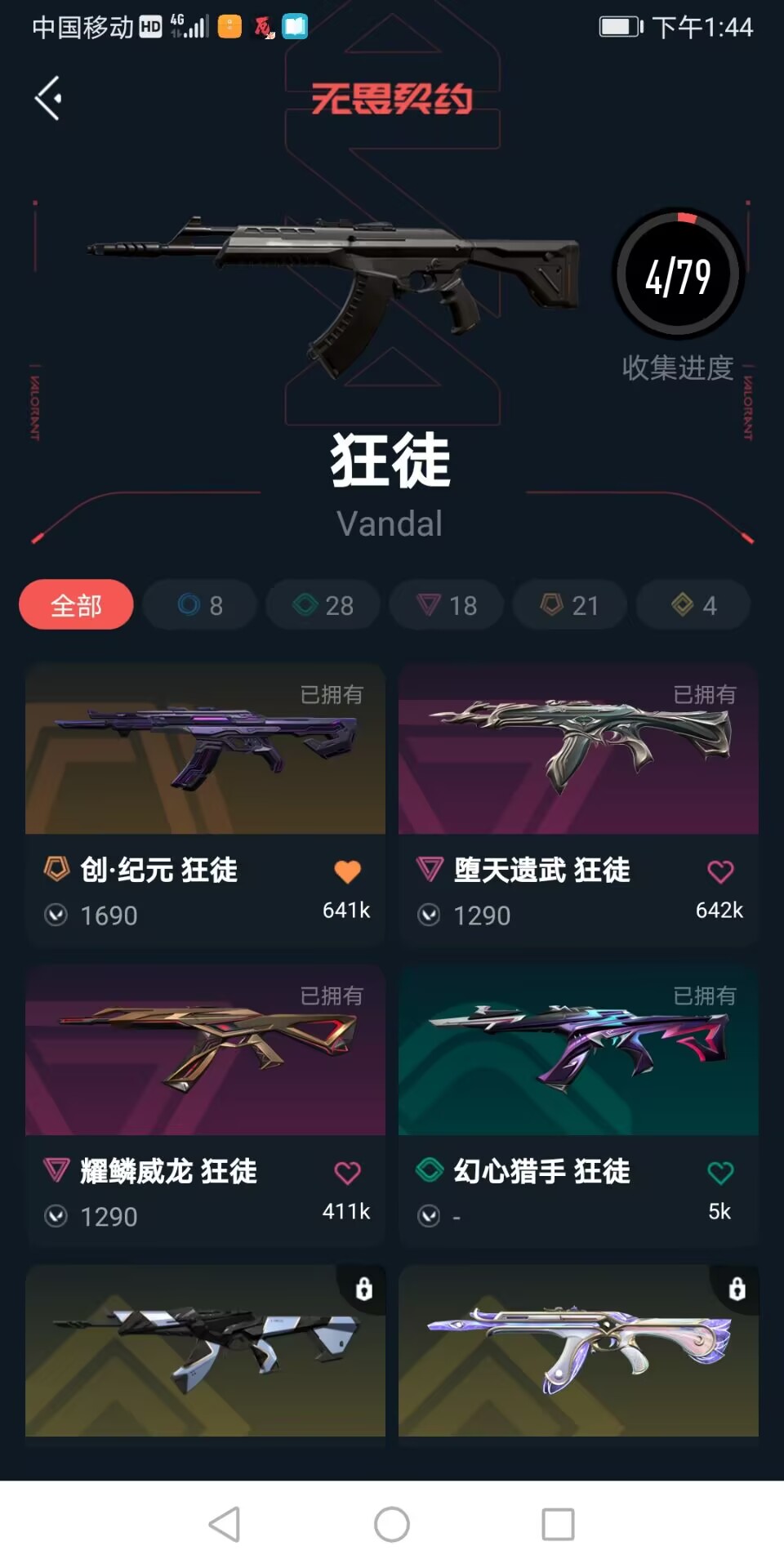Viewport: 784px width, 1568px height.
Task: Filter skins by the blue tier (8)
Action: 200,605
